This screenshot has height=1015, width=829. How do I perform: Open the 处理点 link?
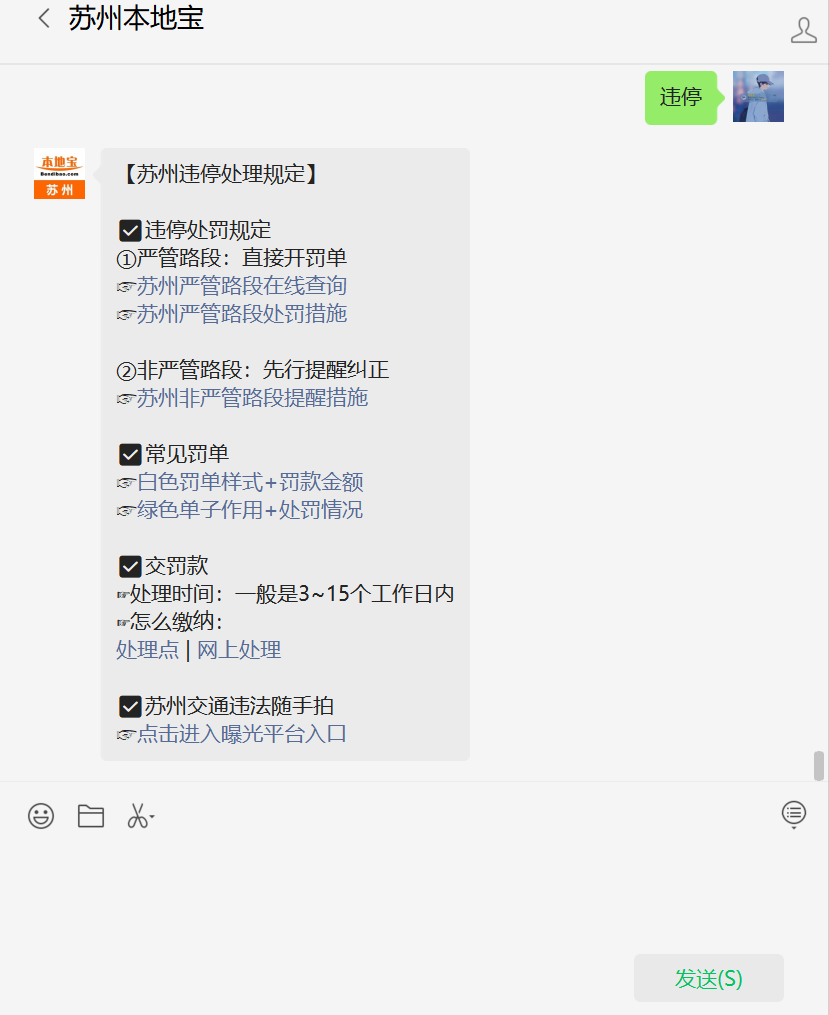(148, 650)
